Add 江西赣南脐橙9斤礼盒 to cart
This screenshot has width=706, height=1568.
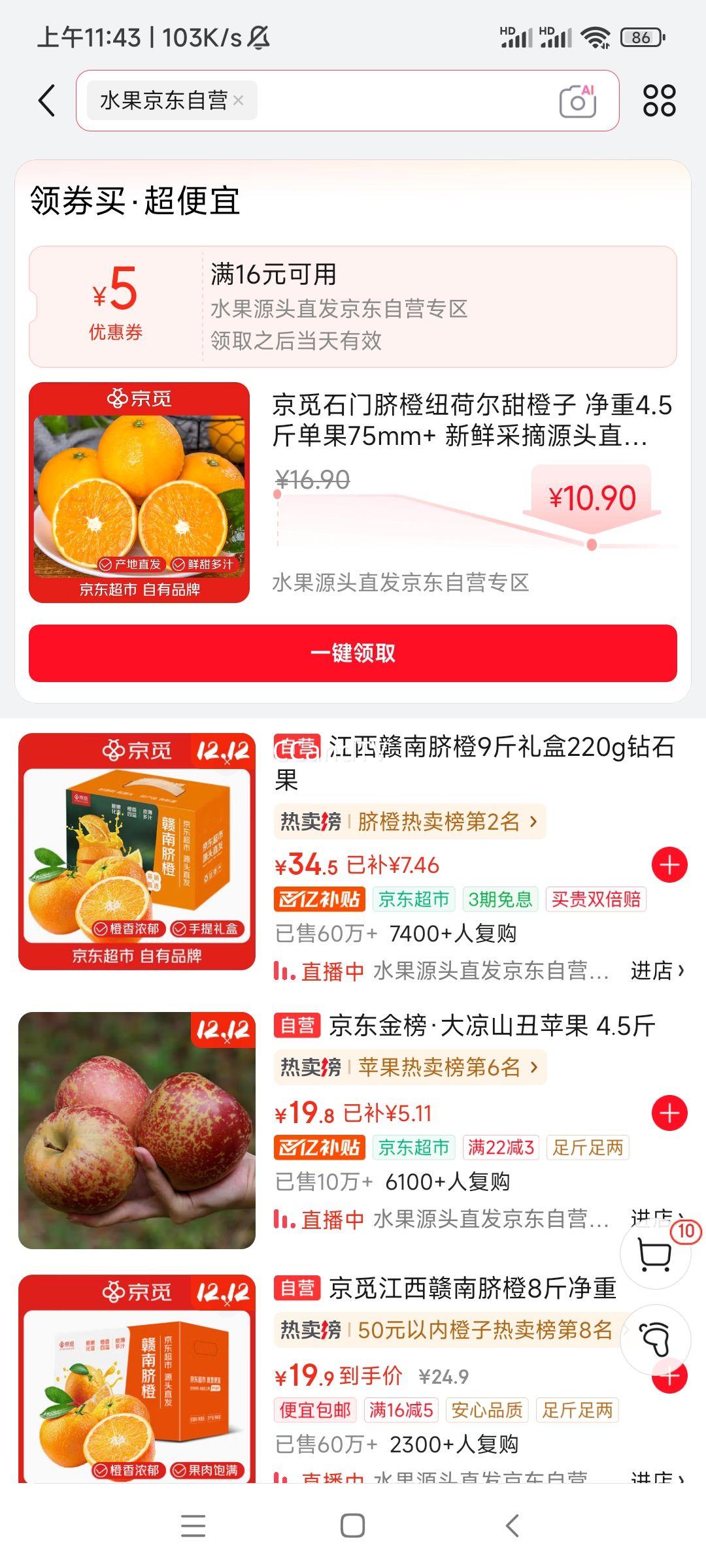(x=669, y=865)
